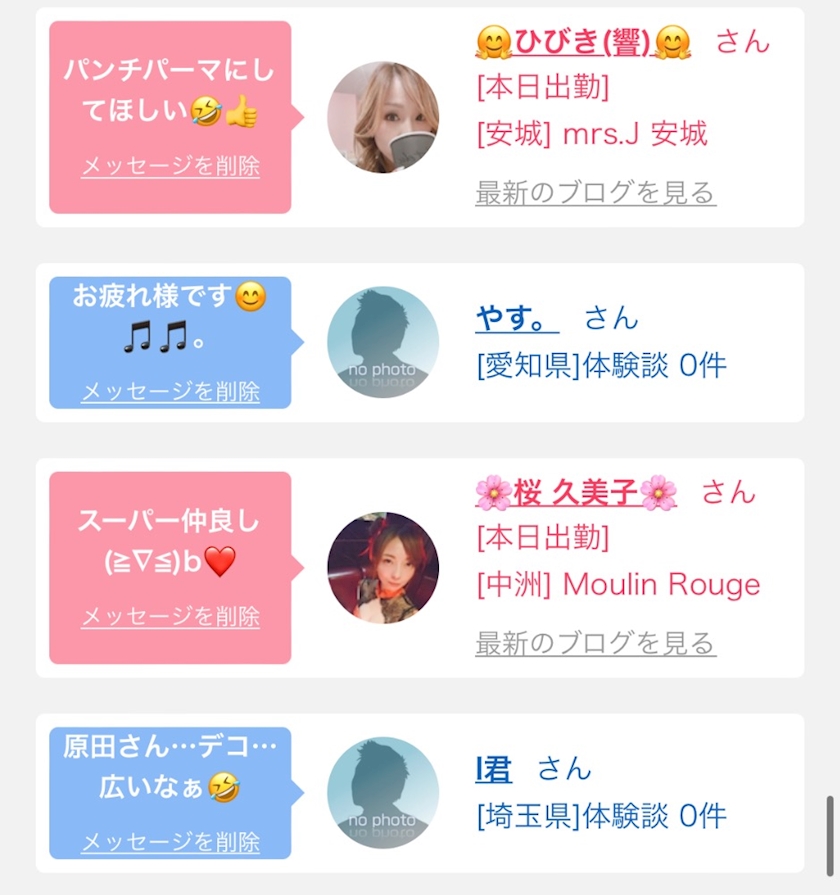Screen dimensions: 840x895
Task: Tap I君's no photo avatar
Action: point(383,792)
